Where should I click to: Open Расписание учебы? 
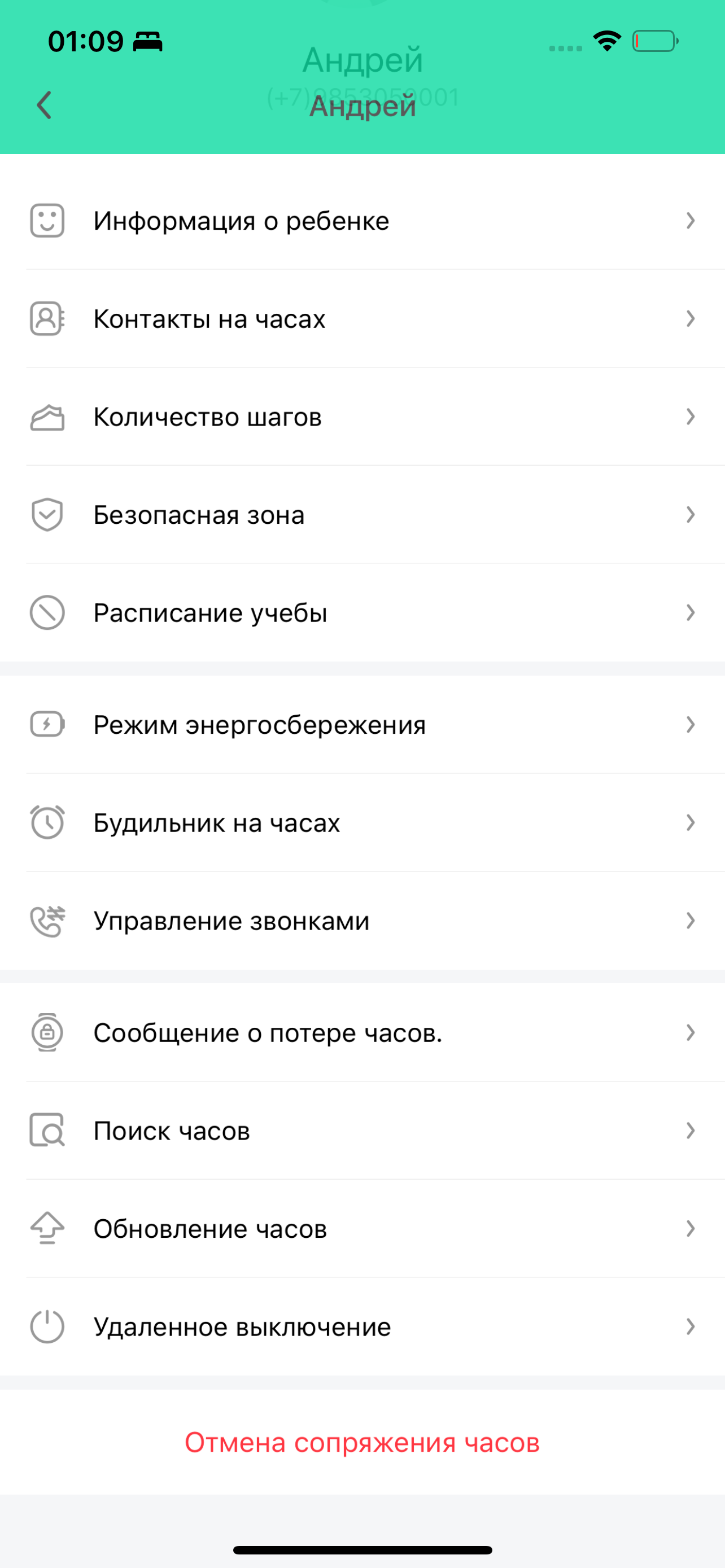pos(362,612)
